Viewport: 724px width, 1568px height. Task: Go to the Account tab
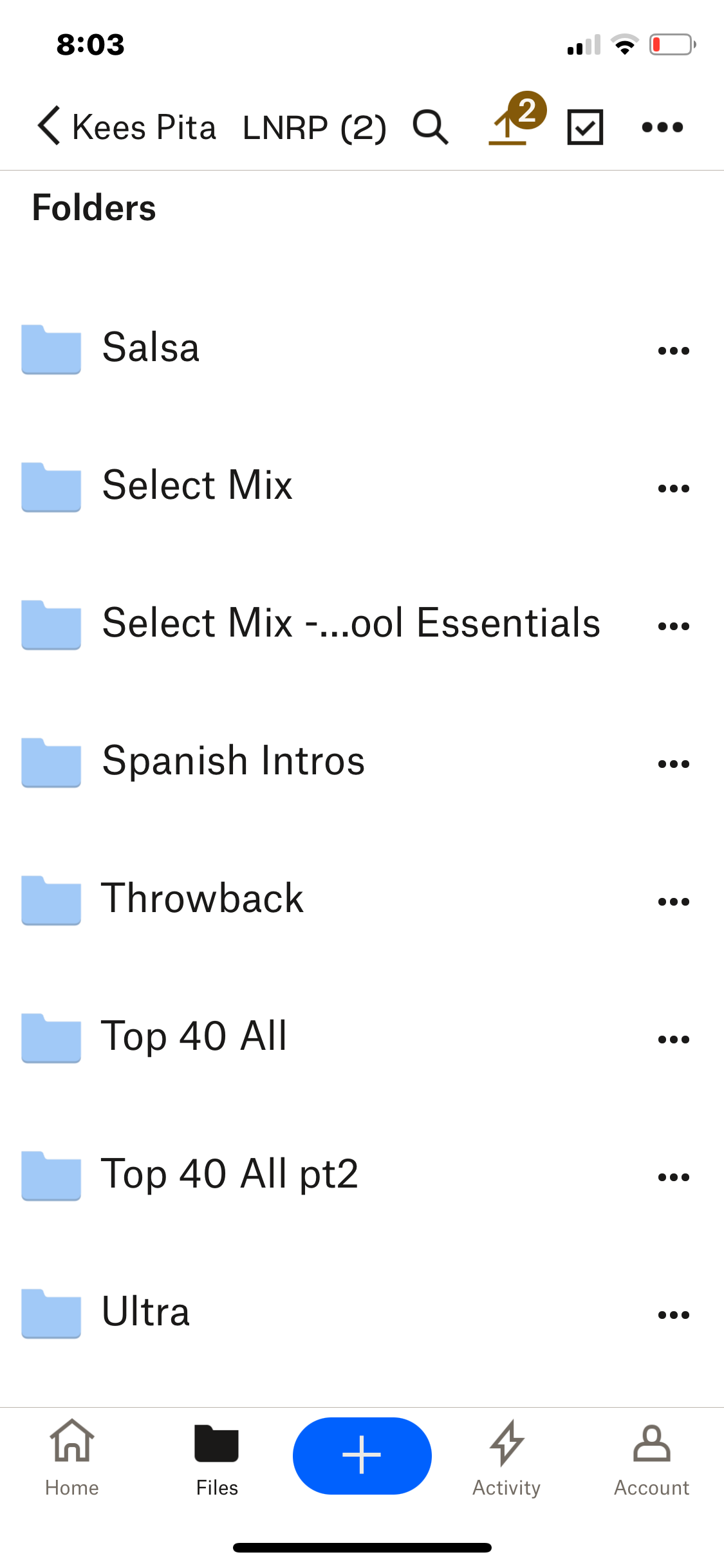coord(651,1459)
